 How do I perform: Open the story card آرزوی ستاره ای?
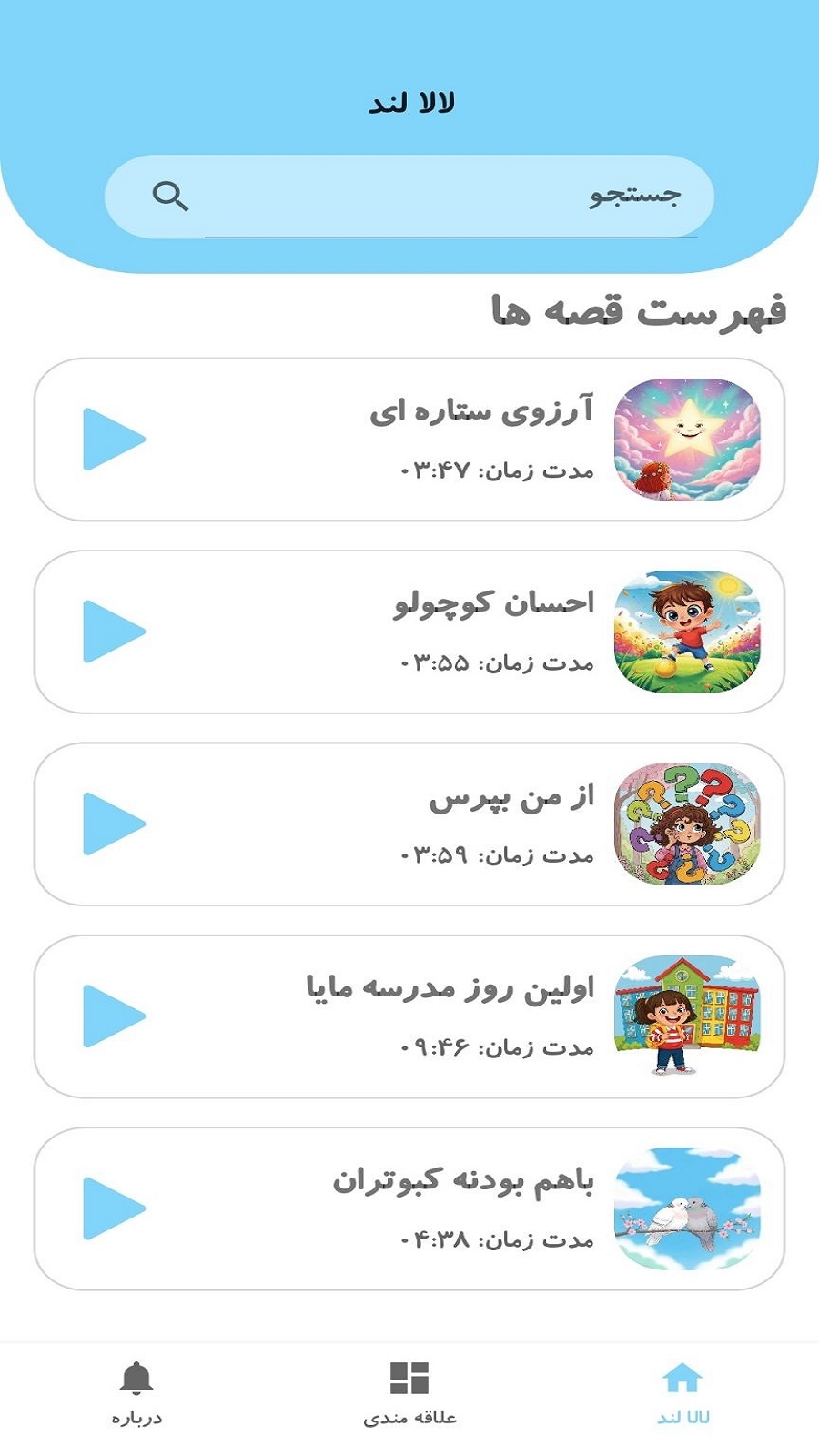point(409,439)
